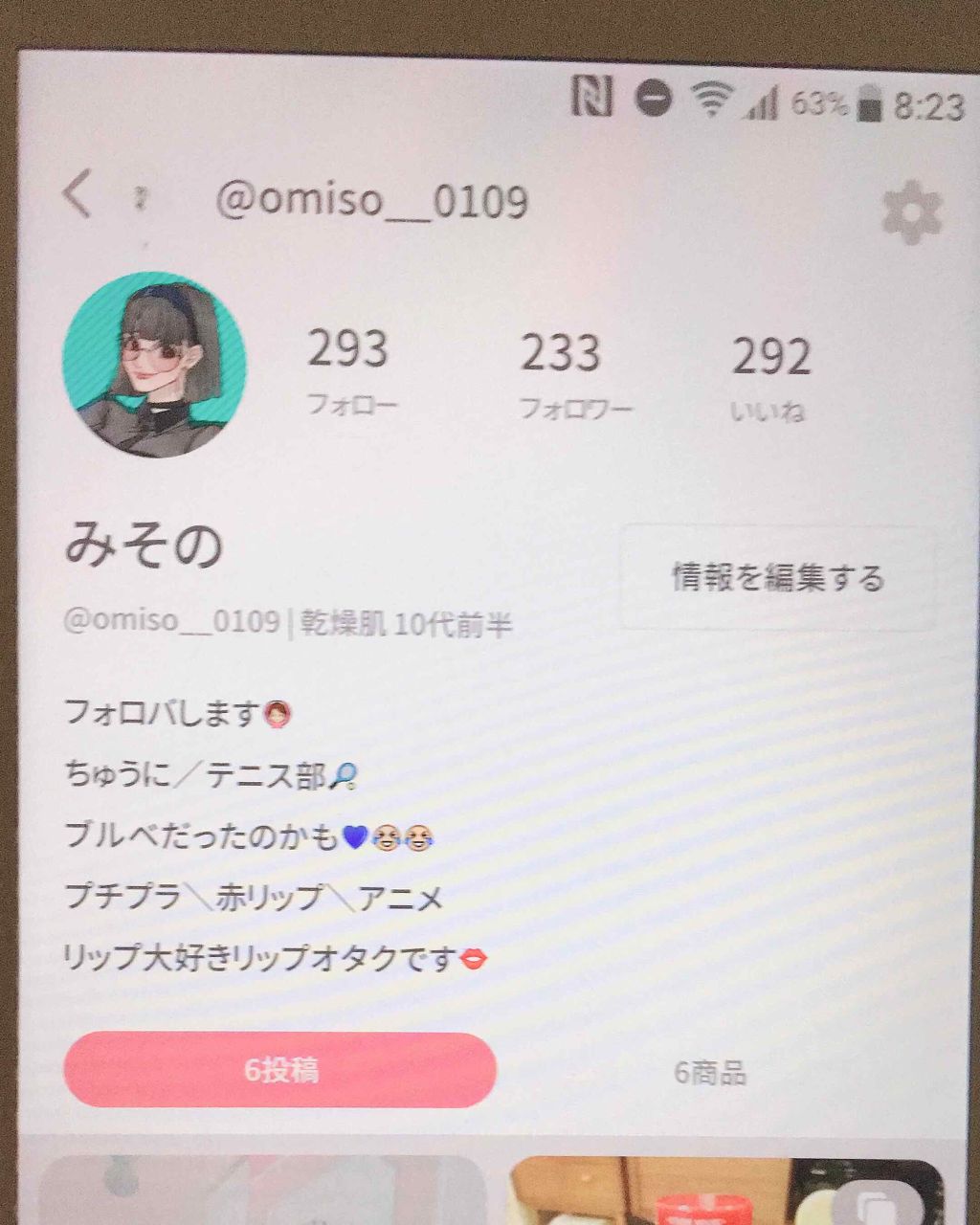View the 233 フォロワー list
The width and height of the screenshot is (980, 1225).
pos(568,375)
